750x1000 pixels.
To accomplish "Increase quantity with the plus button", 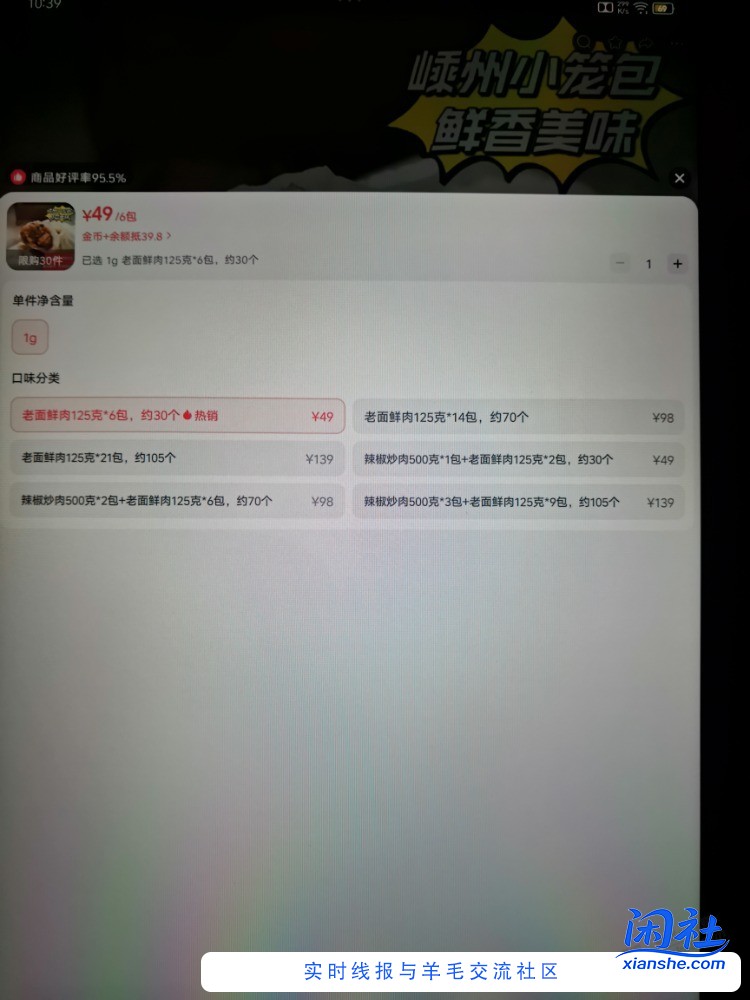I will [x=677, y=264].
